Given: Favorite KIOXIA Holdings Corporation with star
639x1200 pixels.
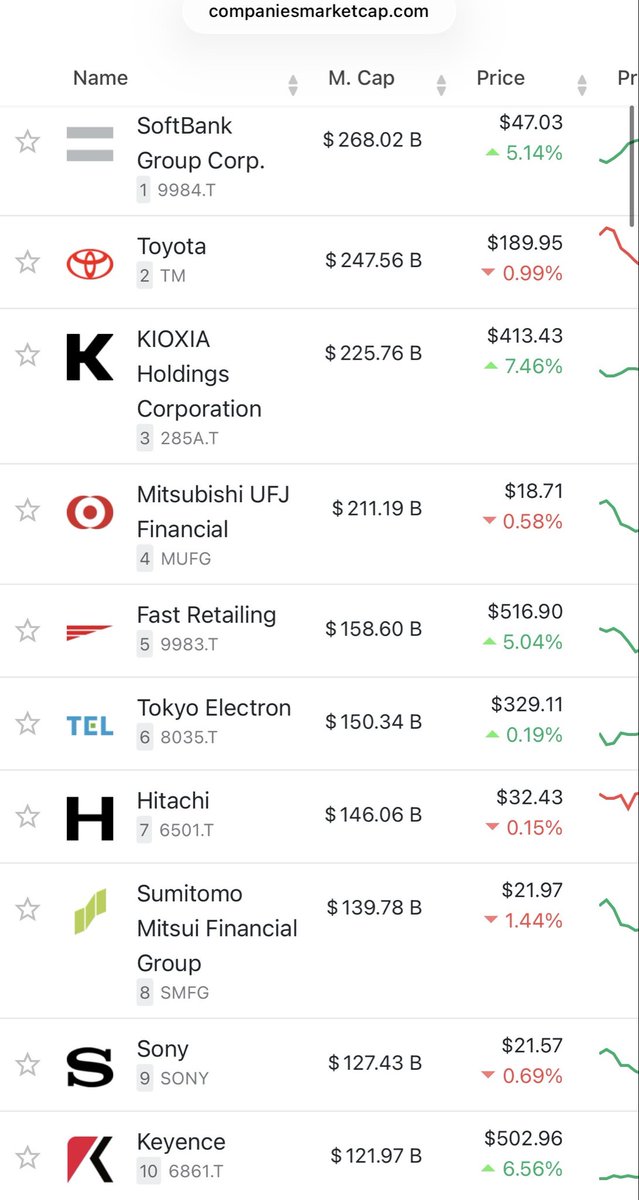Looking at the screenshot, I should click(27, 355).
